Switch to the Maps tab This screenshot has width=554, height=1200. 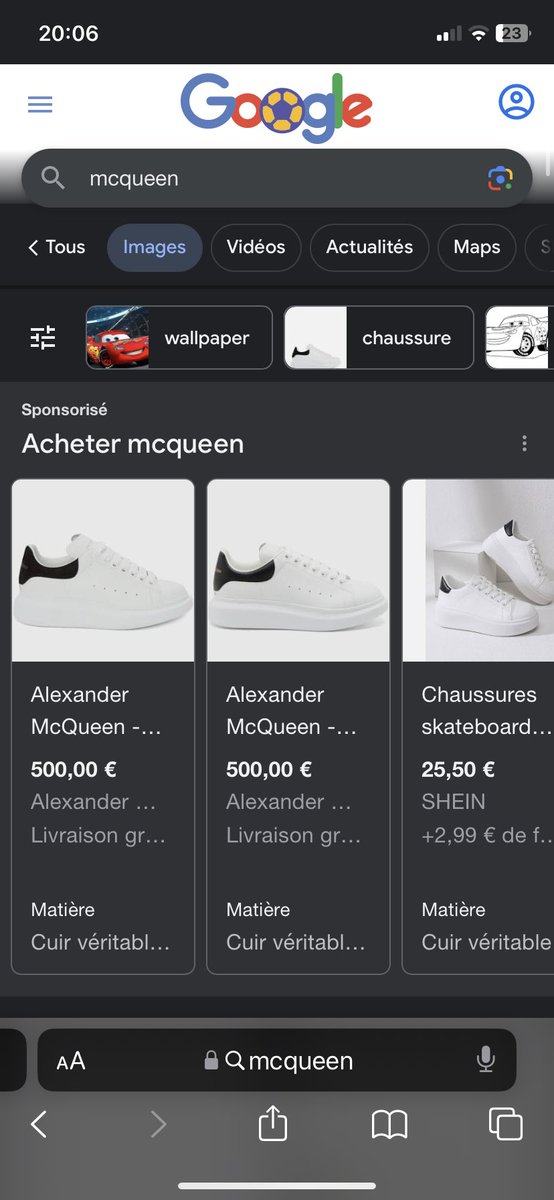477,247
